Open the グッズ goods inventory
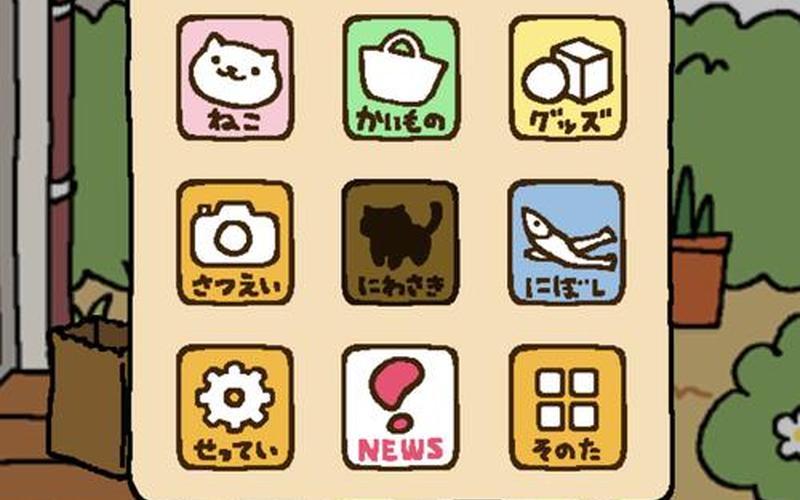Image resolution: width=800 pixels, height=500 pixels. [566, 78]
